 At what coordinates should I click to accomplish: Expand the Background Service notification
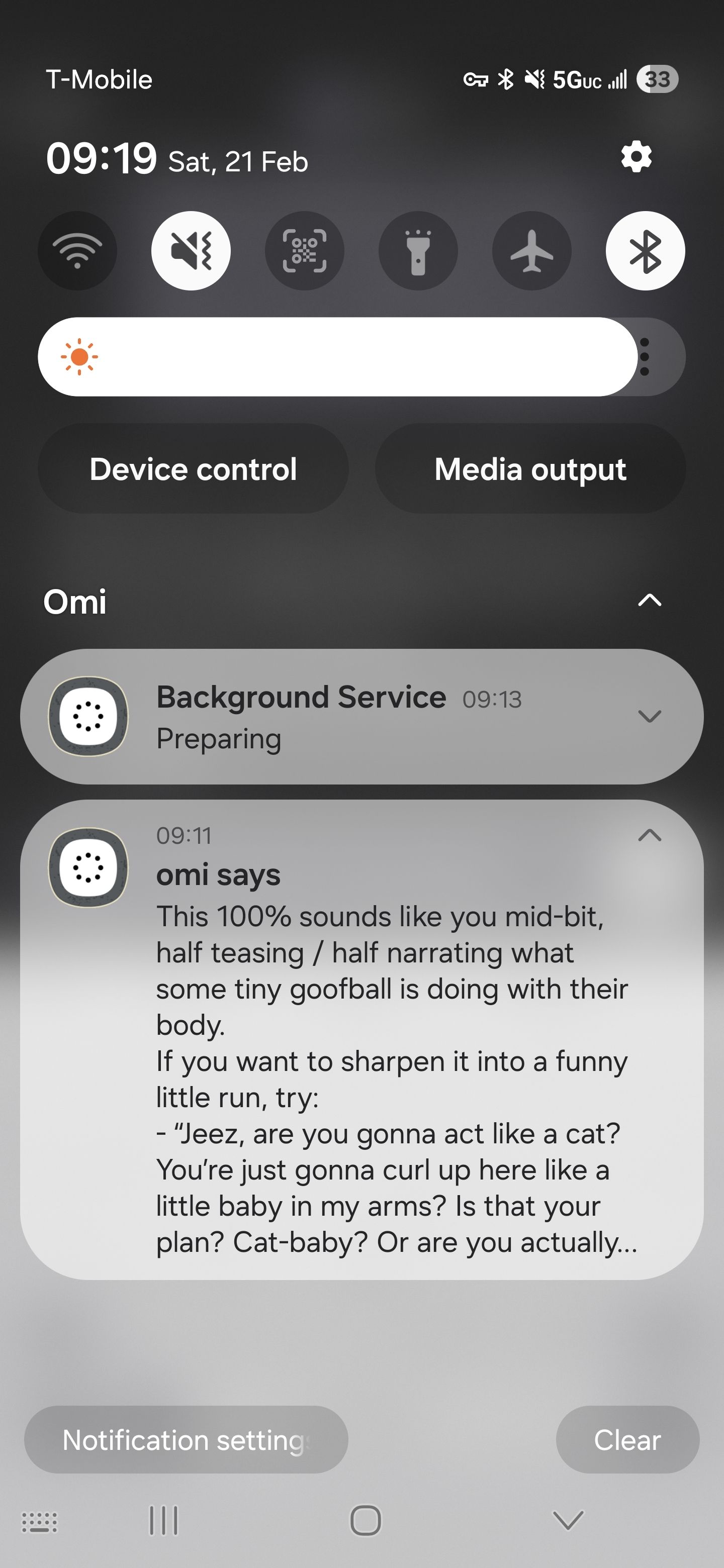(650, 716)
